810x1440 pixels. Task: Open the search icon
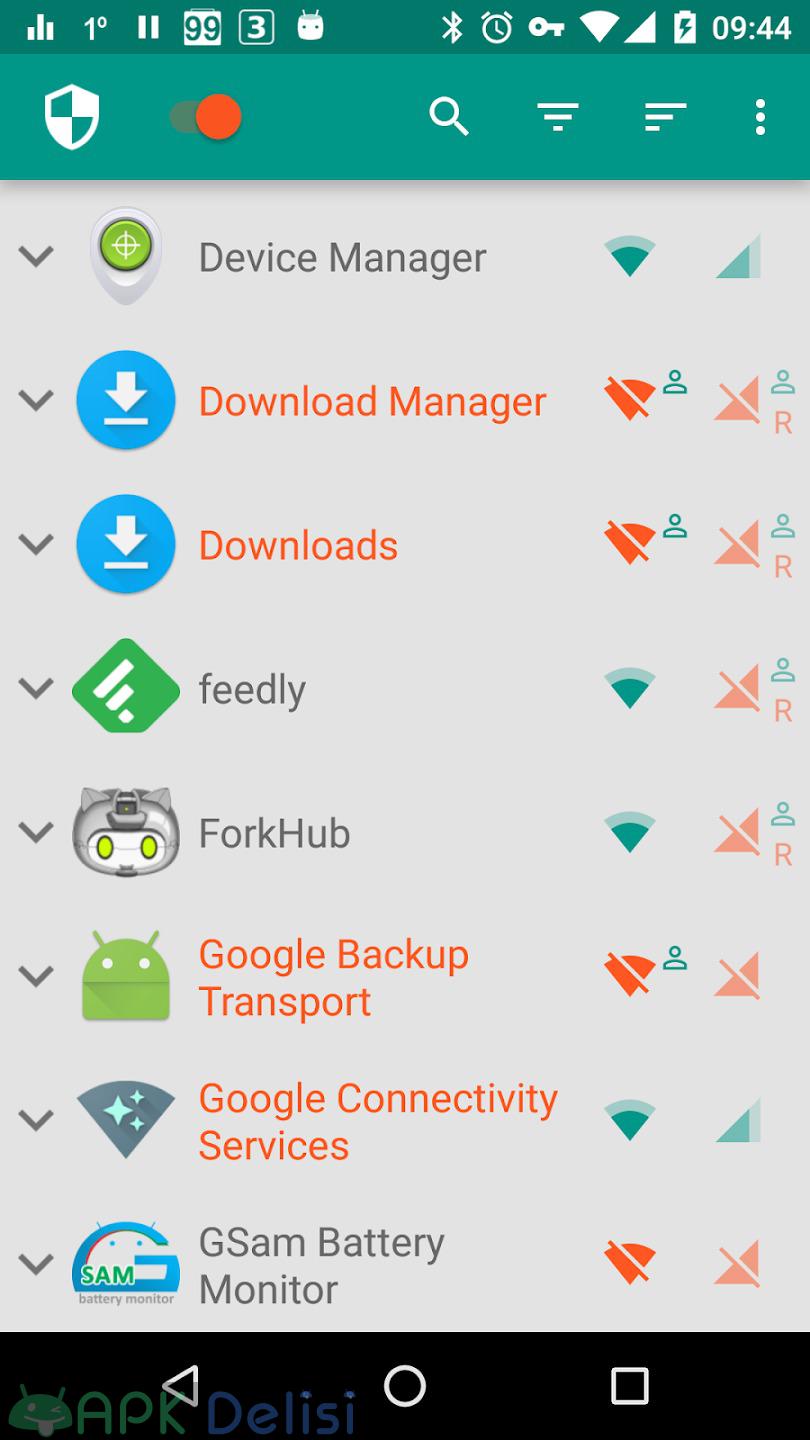point(449,117)
